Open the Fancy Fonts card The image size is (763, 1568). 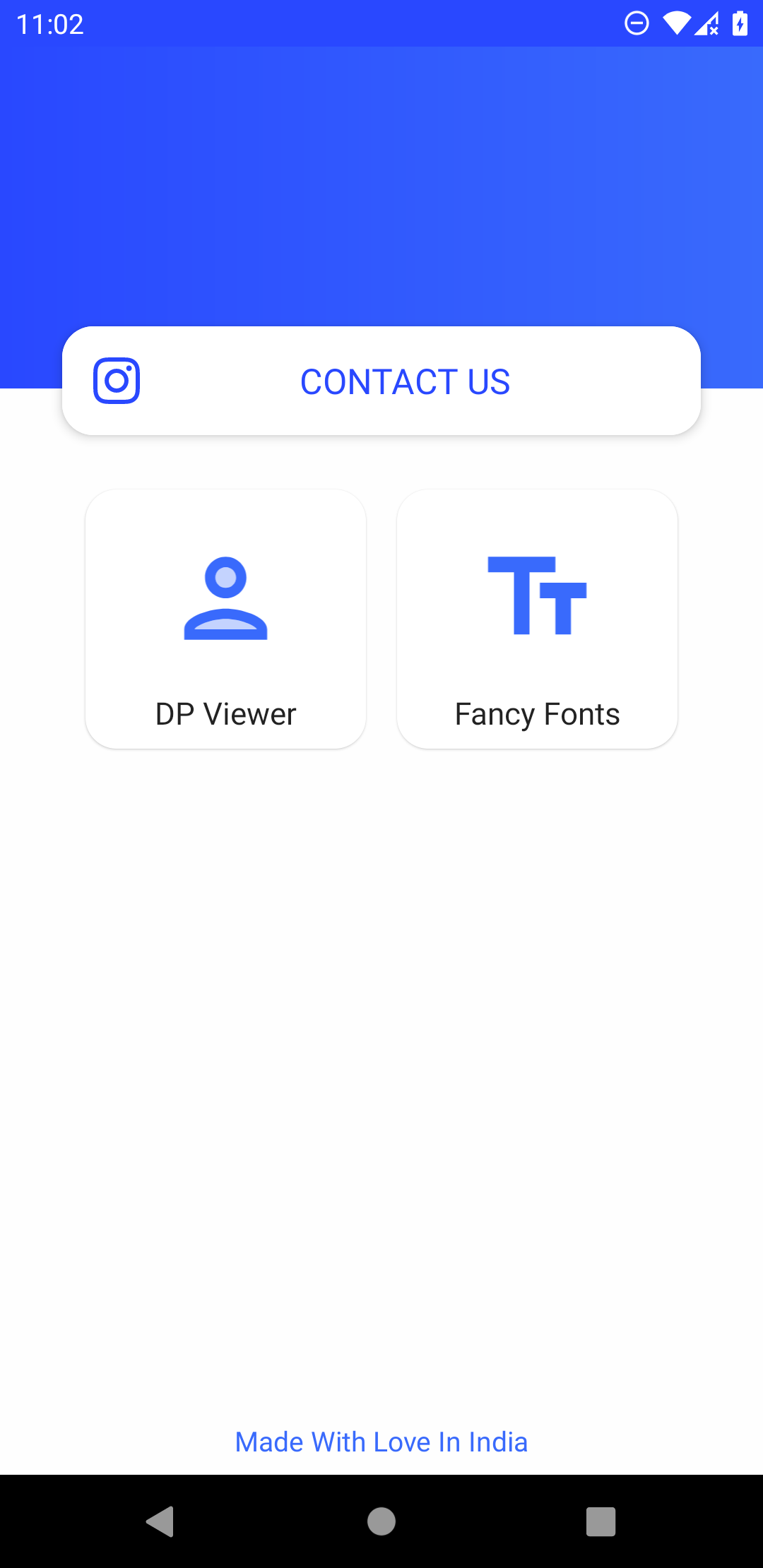(x=537, y=618)
